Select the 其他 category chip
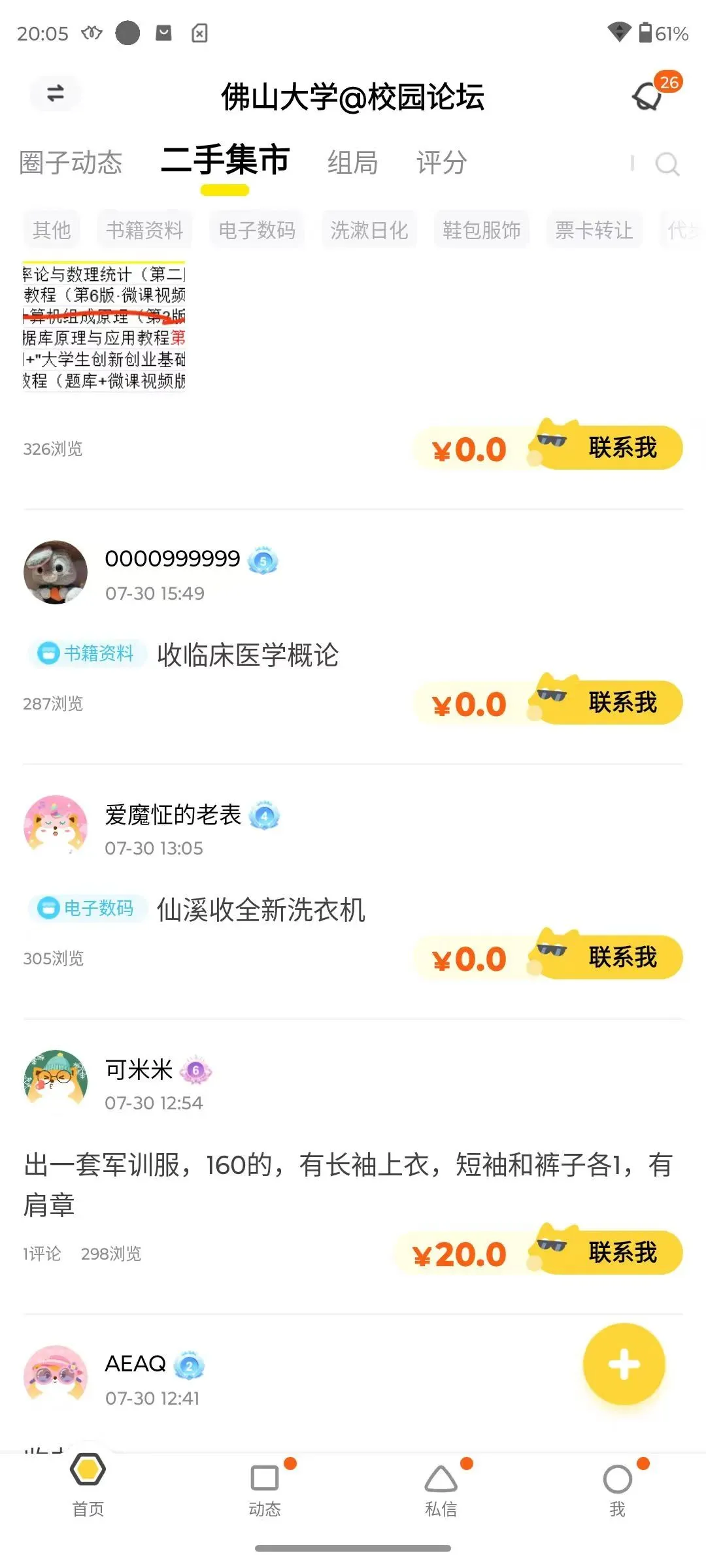 point(52,230)
